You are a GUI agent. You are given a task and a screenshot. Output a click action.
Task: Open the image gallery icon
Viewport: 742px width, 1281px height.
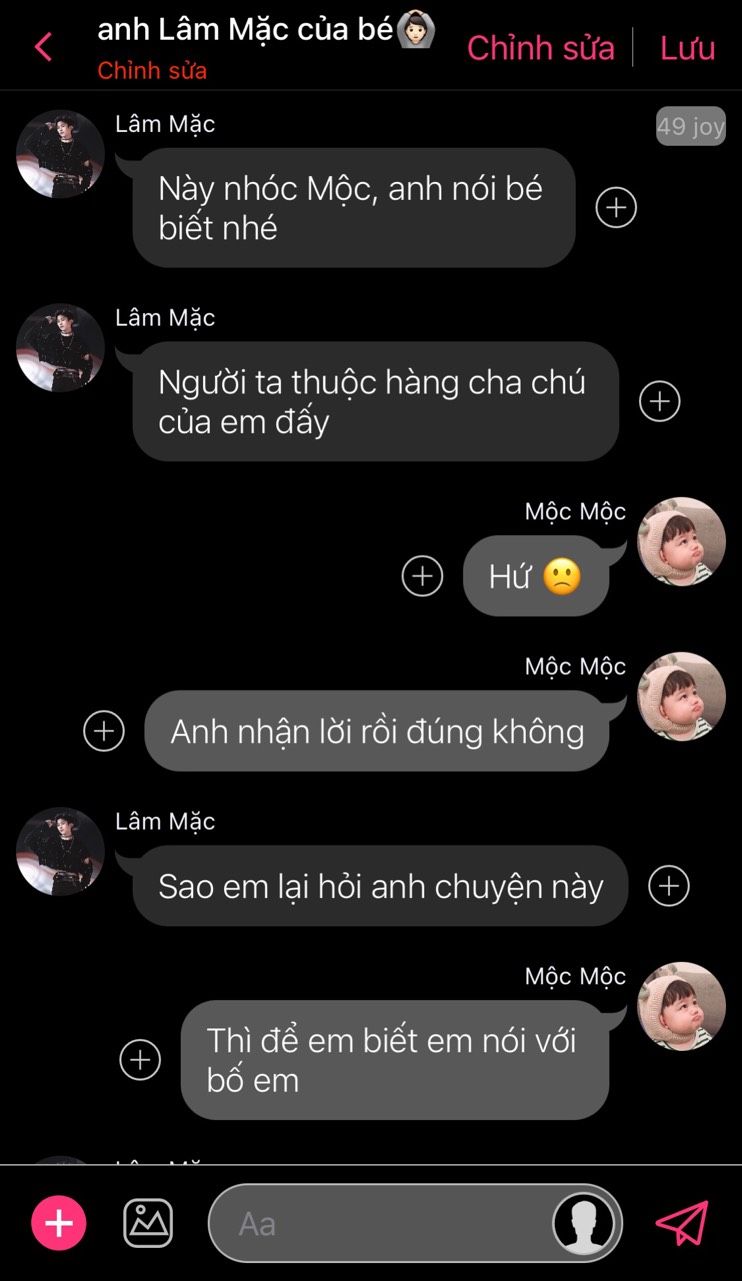(148, 1223)
